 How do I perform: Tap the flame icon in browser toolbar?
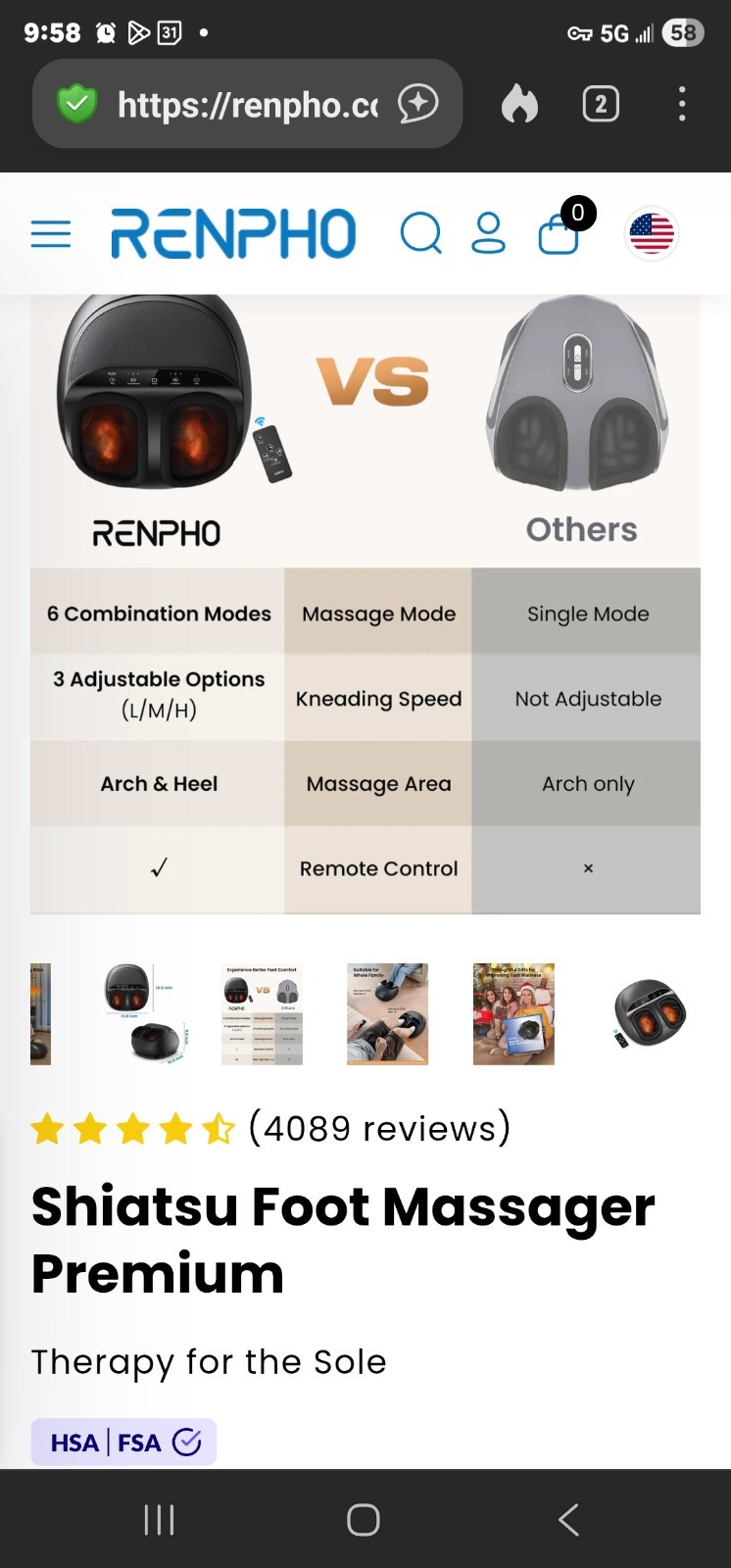point(519,104)
